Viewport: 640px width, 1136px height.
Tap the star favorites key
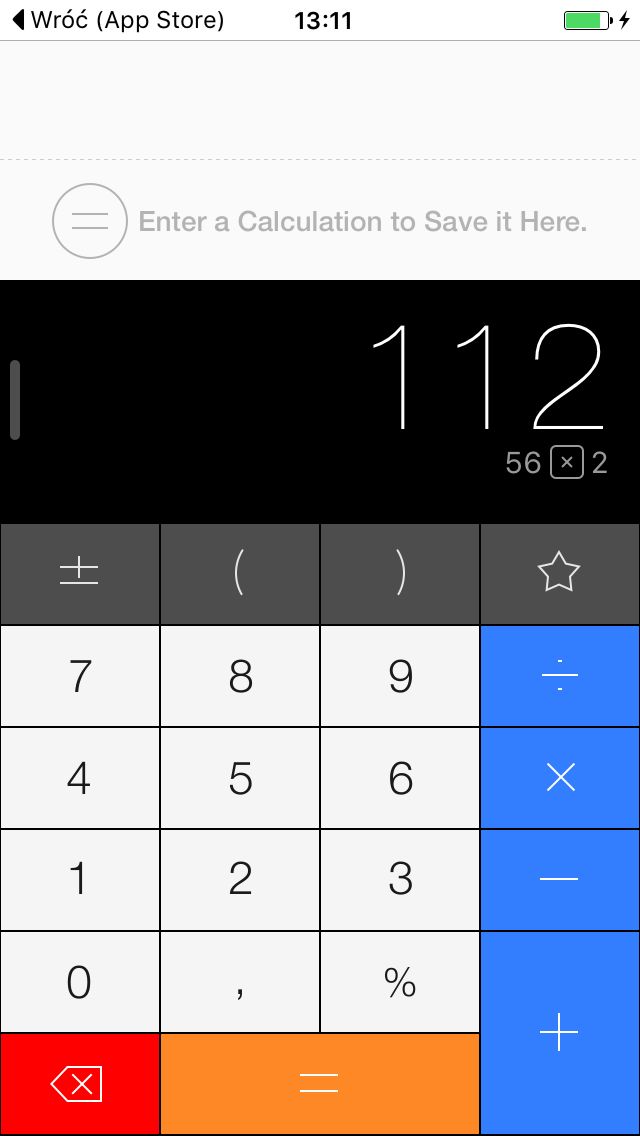[x=560, y=574]
